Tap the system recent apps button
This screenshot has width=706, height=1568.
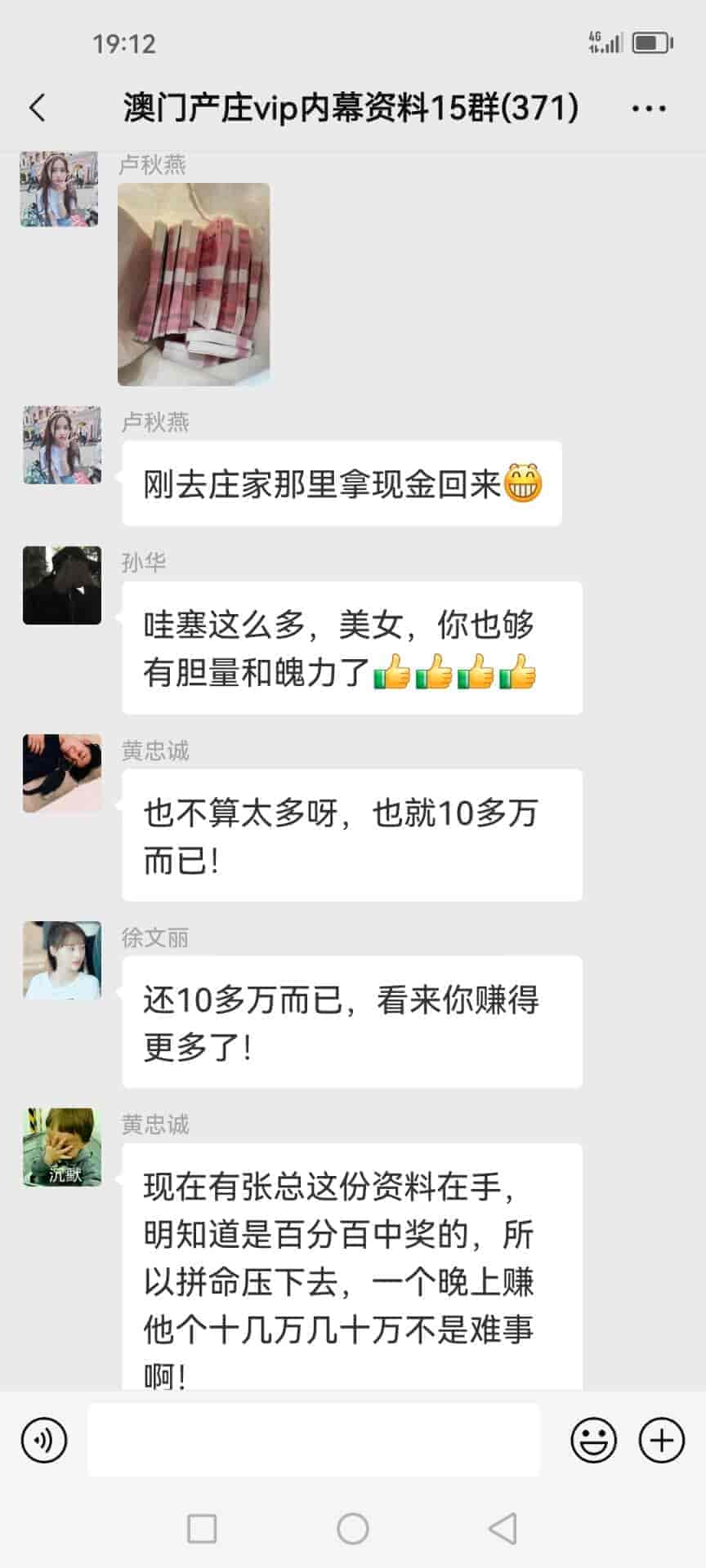pyautogui.click(x=202, y=1528)
